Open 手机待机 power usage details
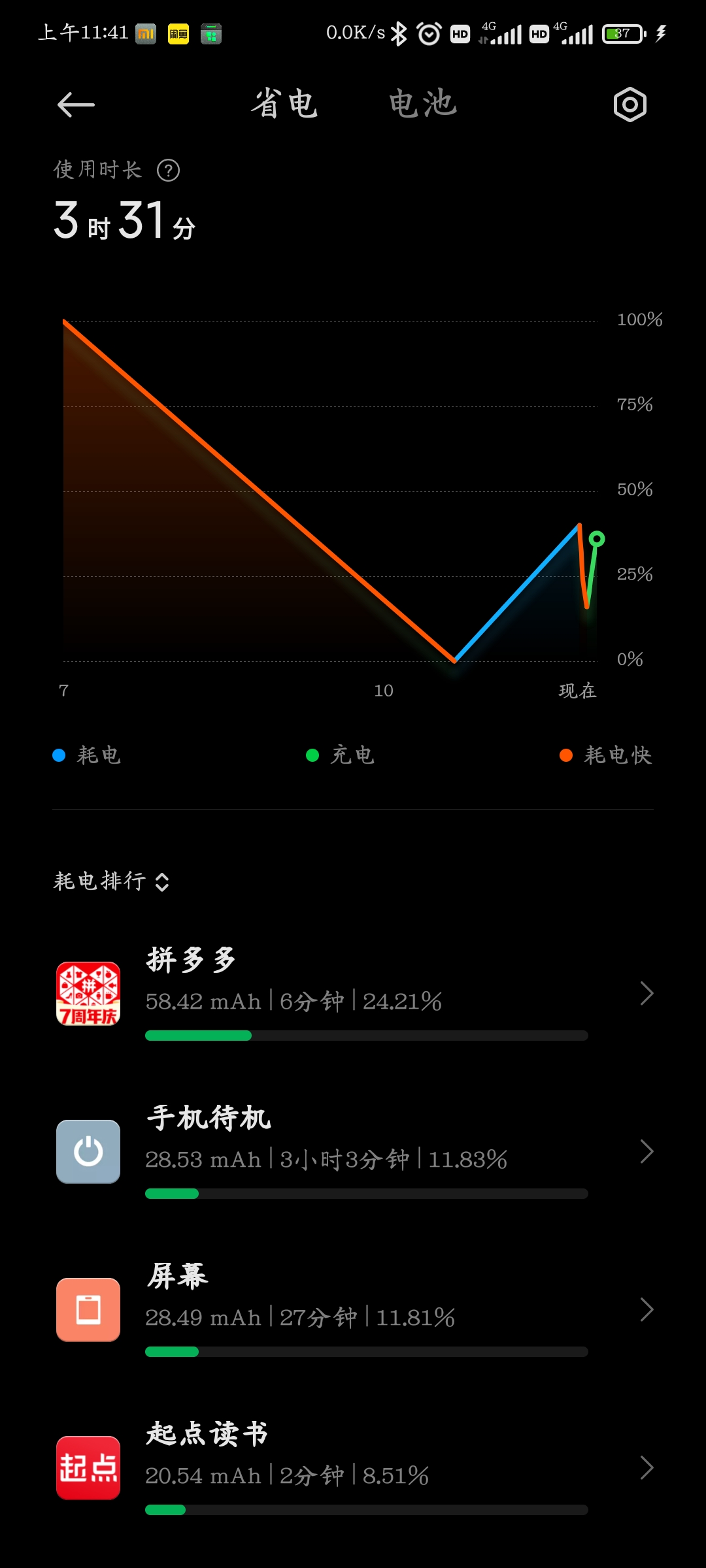This screenshot has height=1568, width=706. (x=353, y=1151)
